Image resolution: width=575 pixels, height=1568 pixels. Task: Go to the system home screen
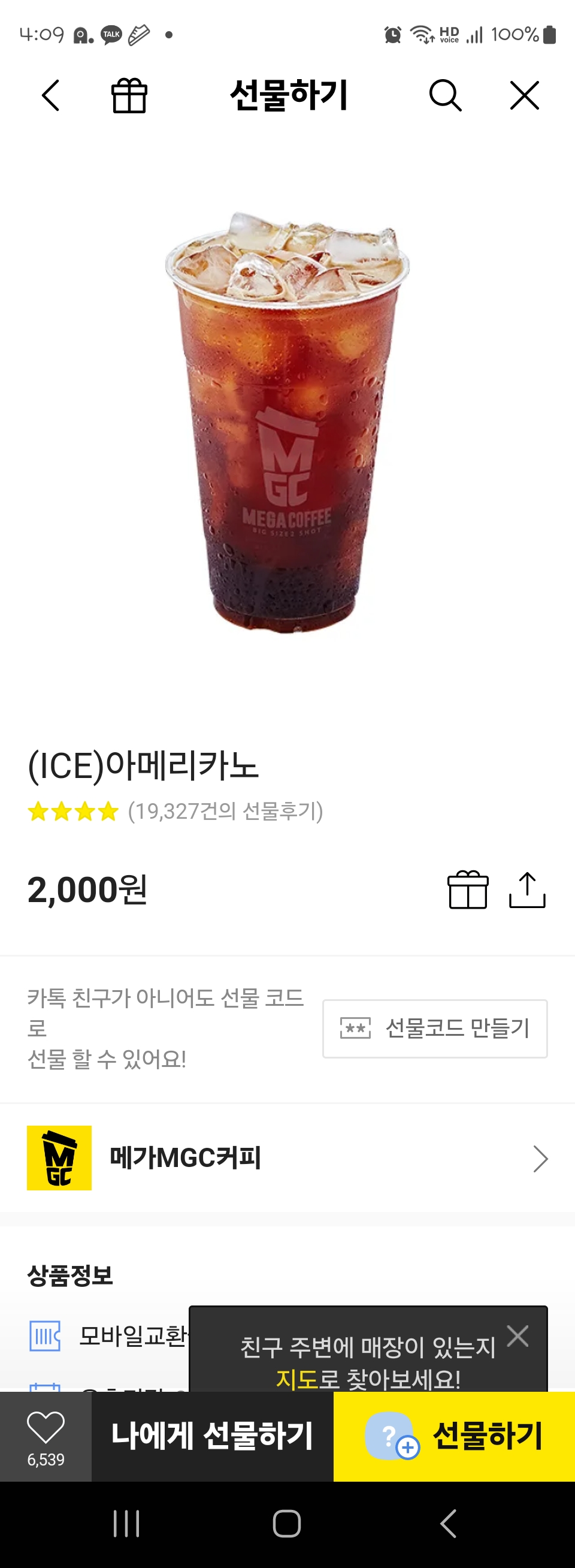click(287, 1524)
